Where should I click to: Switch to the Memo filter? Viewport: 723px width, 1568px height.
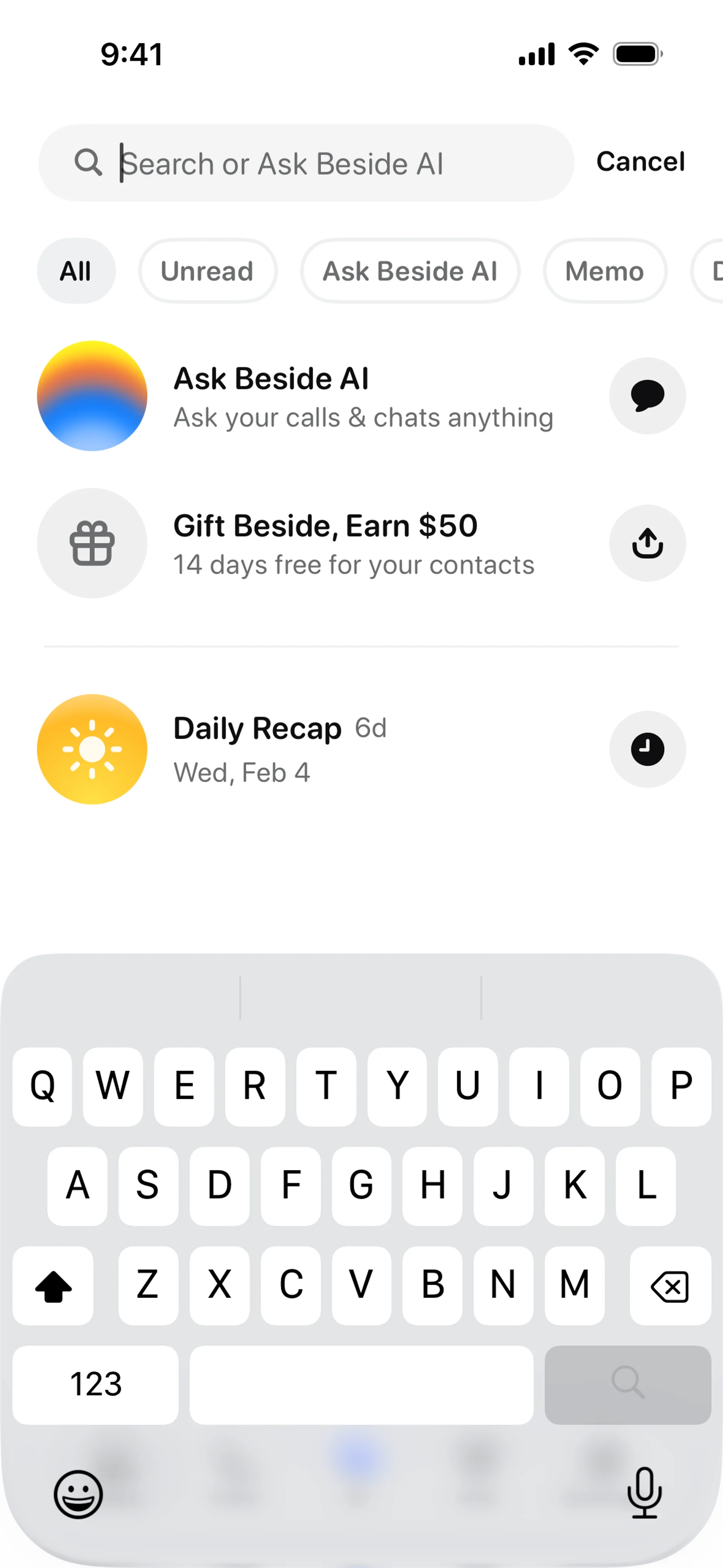604,271
